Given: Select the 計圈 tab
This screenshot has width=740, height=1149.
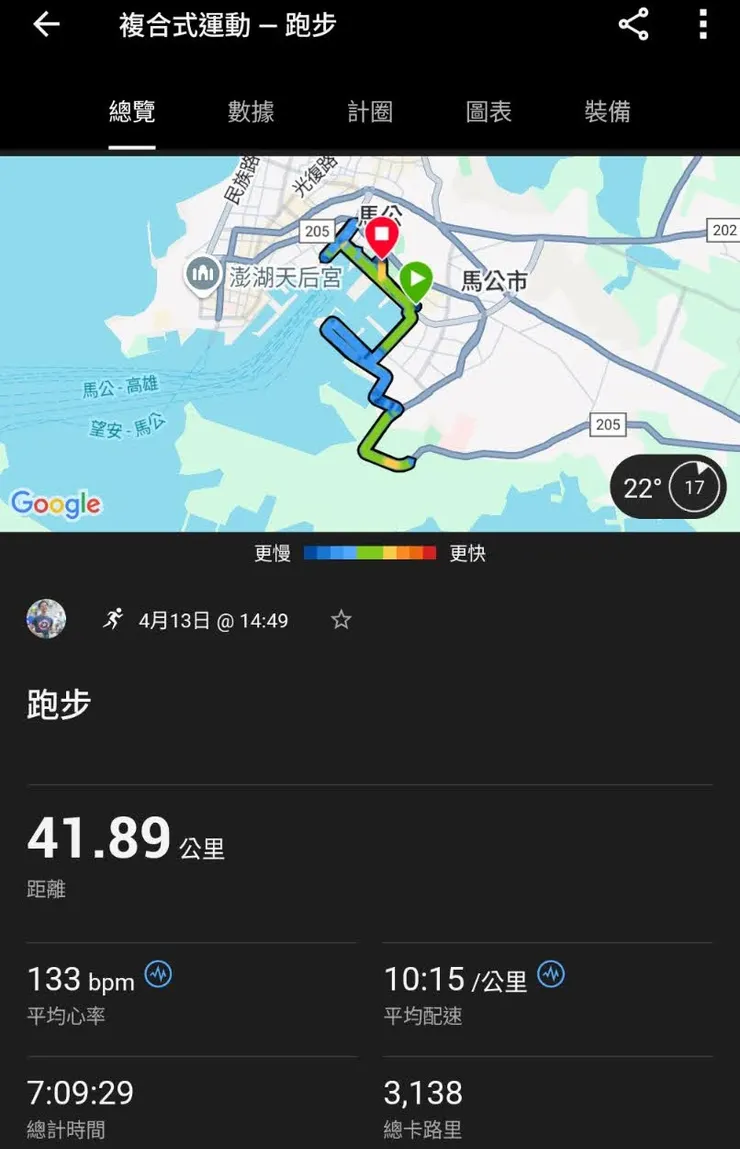Looking at the screenshot, I should click(x=369, y=112).
